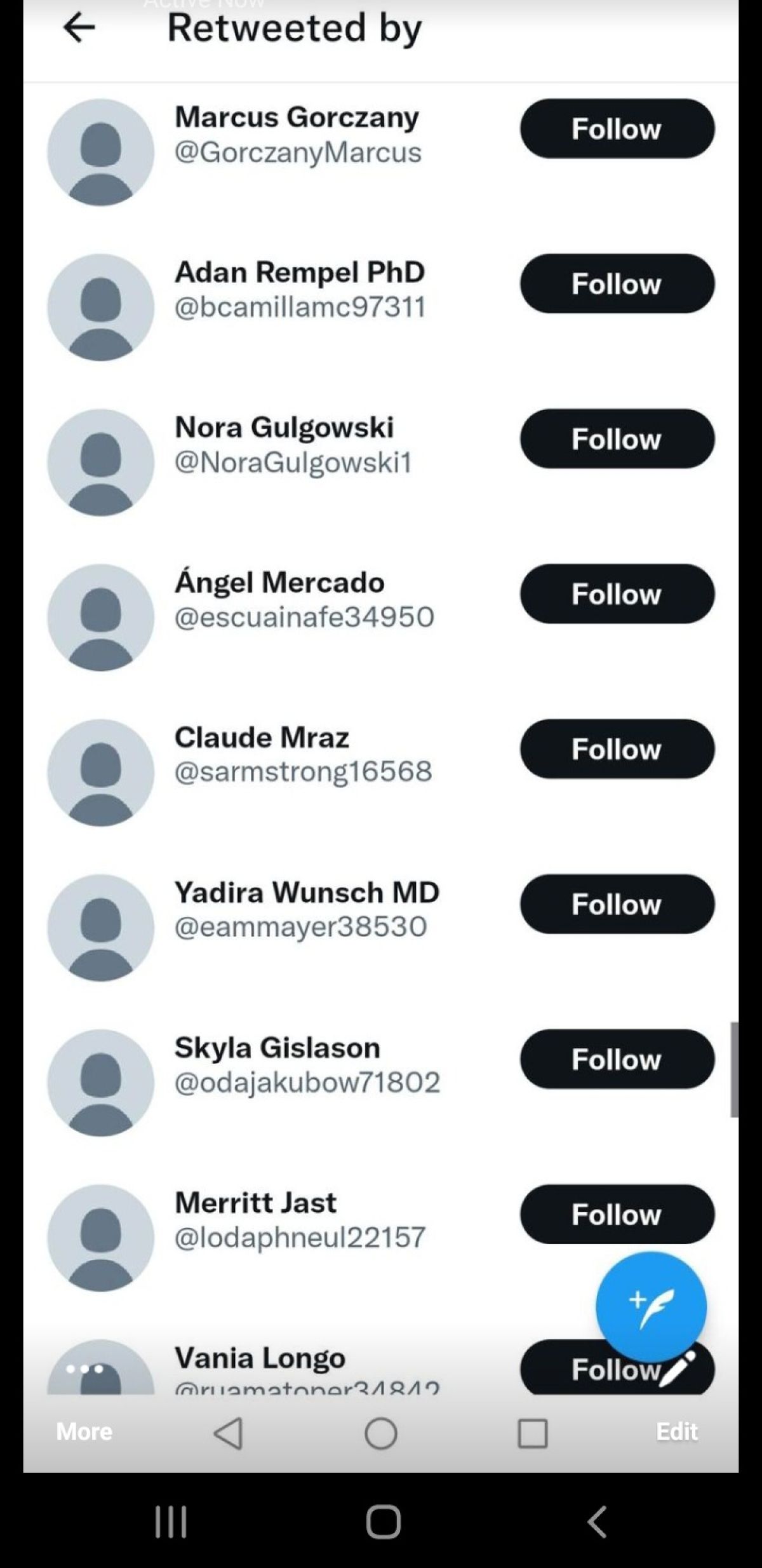This screenshot has height=1568, width=762.
Task: Follow Marcus Gorczany
Action: tap(617, 129)
